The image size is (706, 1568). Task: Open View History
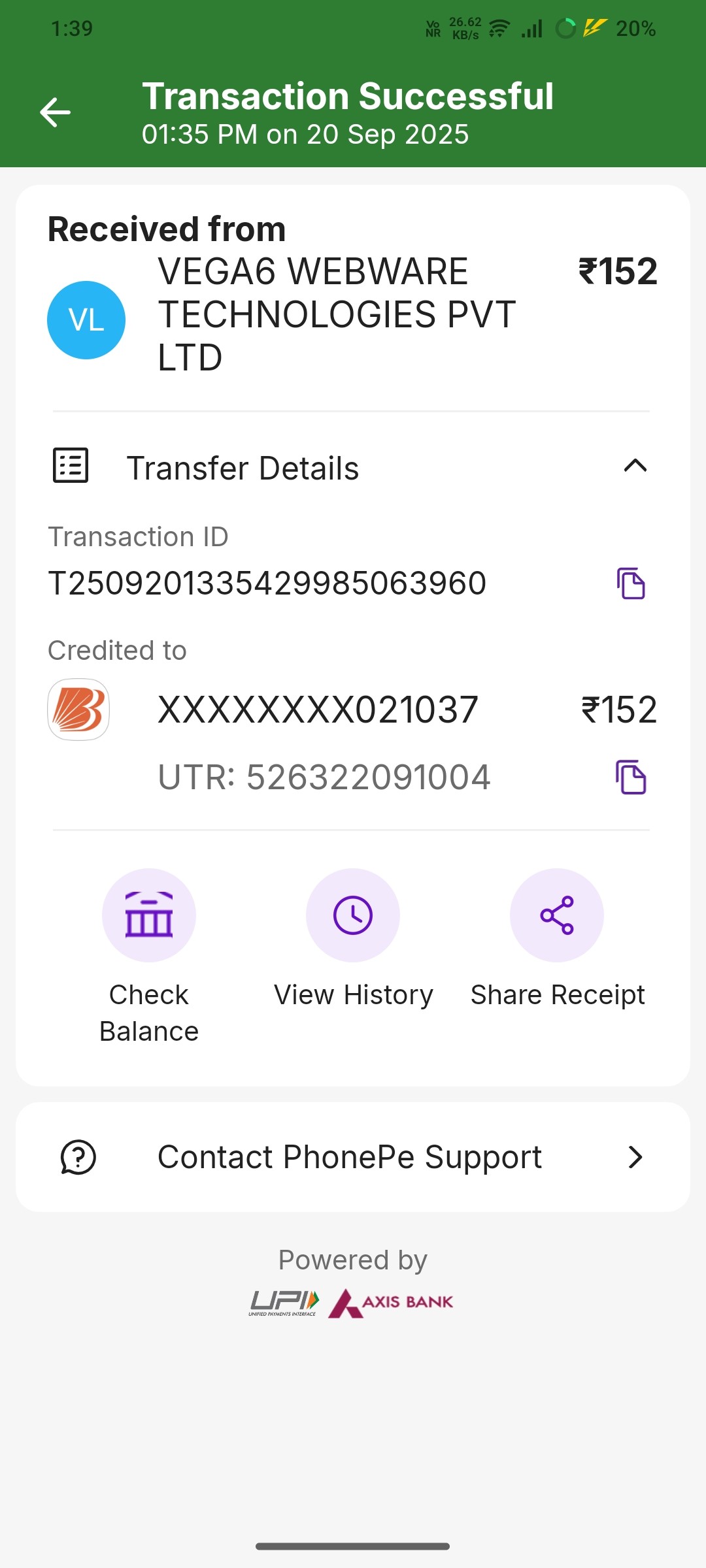click(353, 915)
